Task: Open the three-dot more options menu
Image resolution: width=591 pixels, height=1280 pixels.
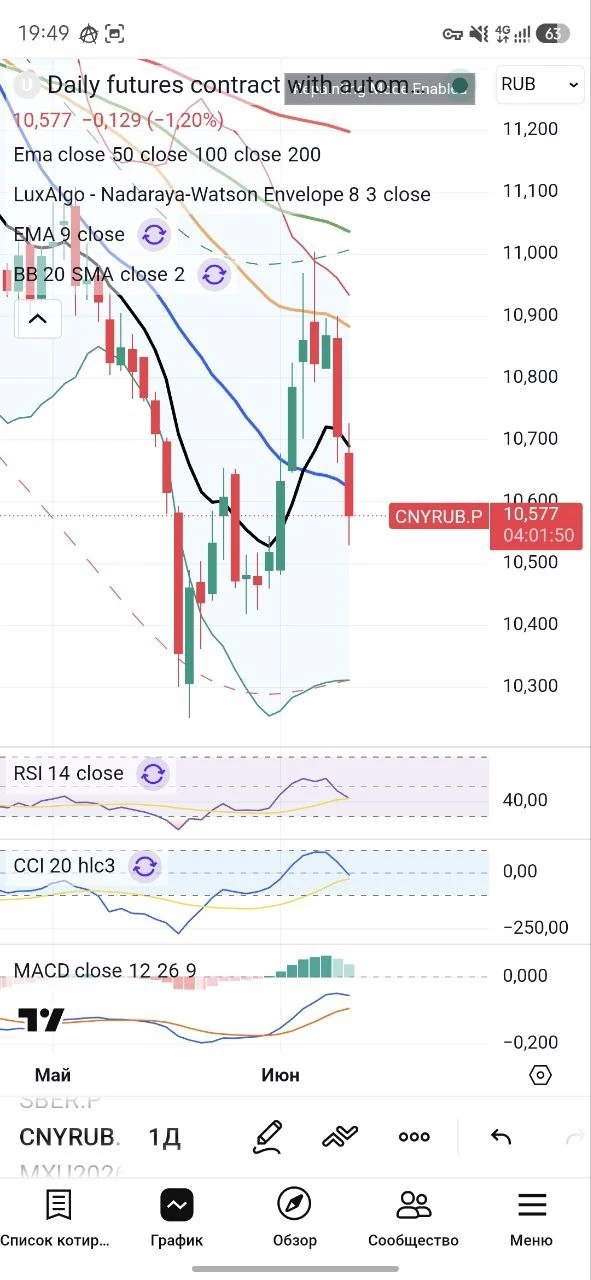Action: [x=414, y=1137]
